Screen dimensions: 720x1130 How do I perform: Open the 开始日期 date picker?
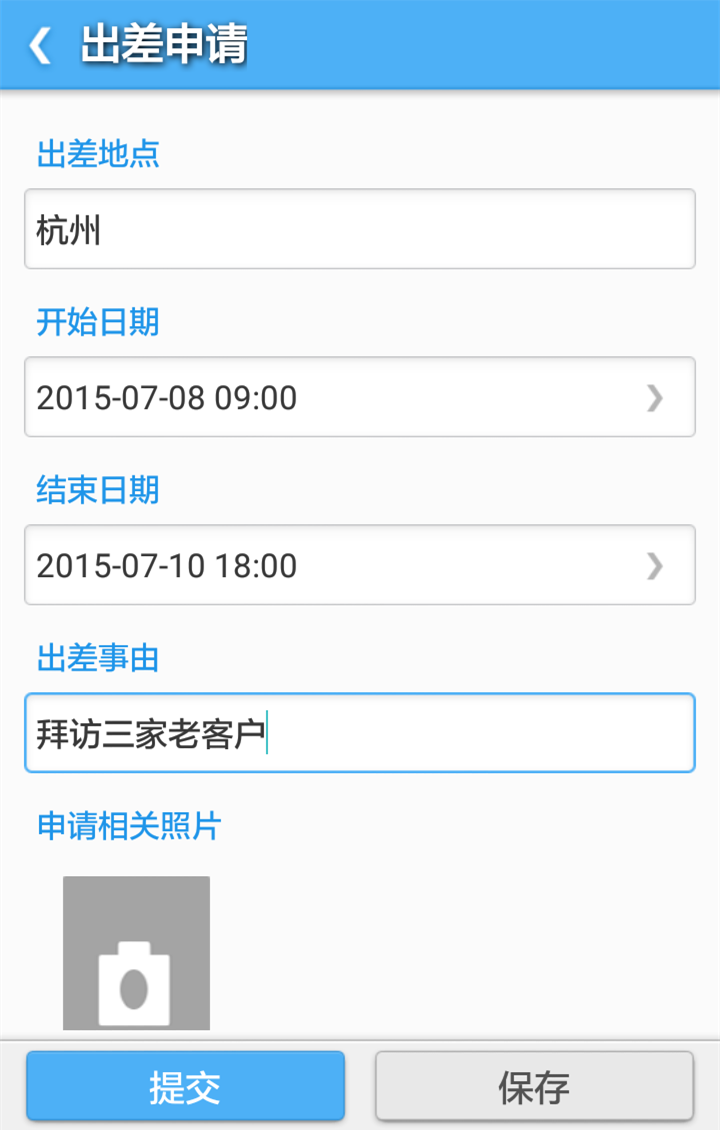(360, 397)
